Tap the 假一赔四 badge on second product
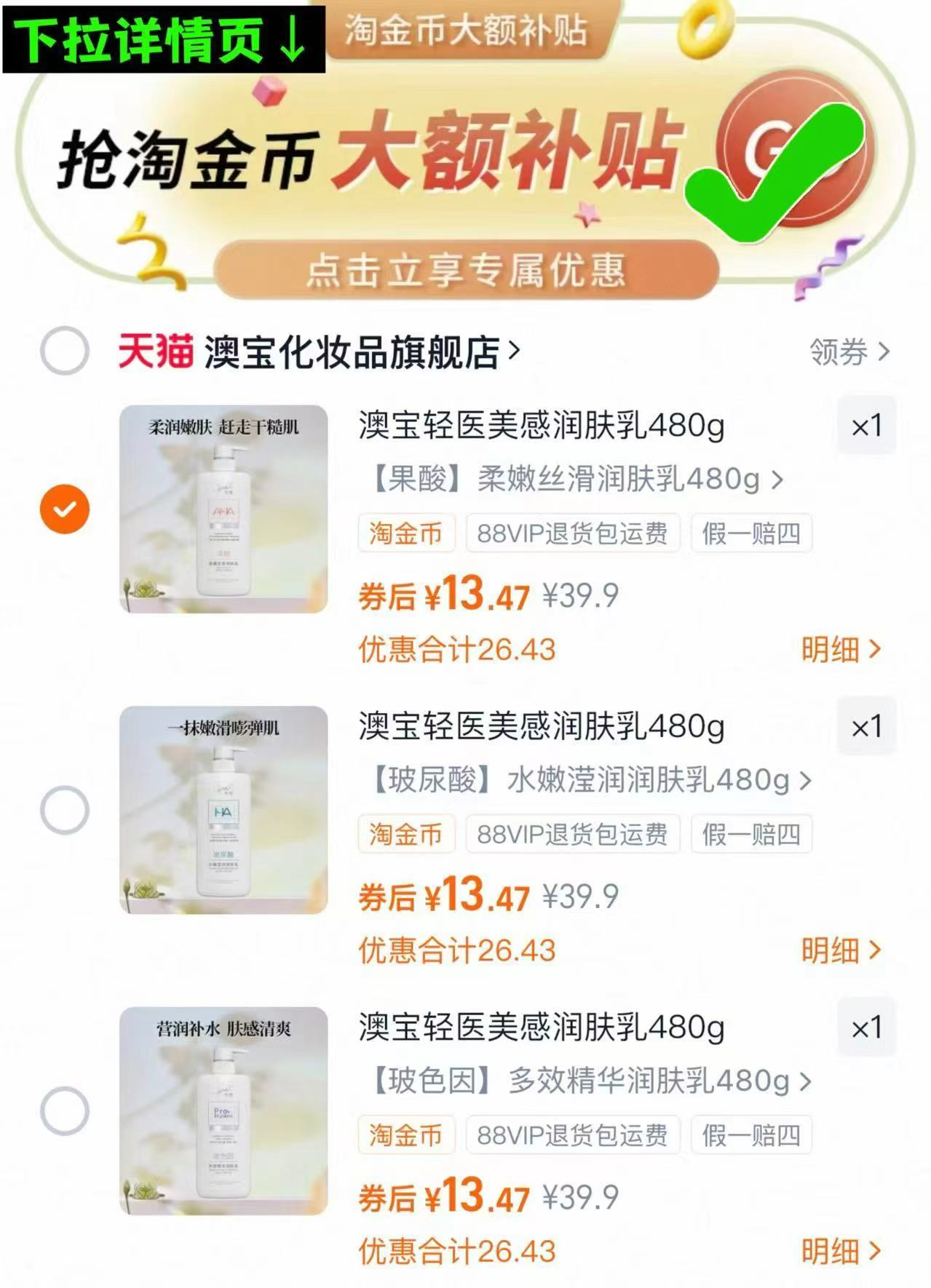931x1288 pixels. [752, 835]
